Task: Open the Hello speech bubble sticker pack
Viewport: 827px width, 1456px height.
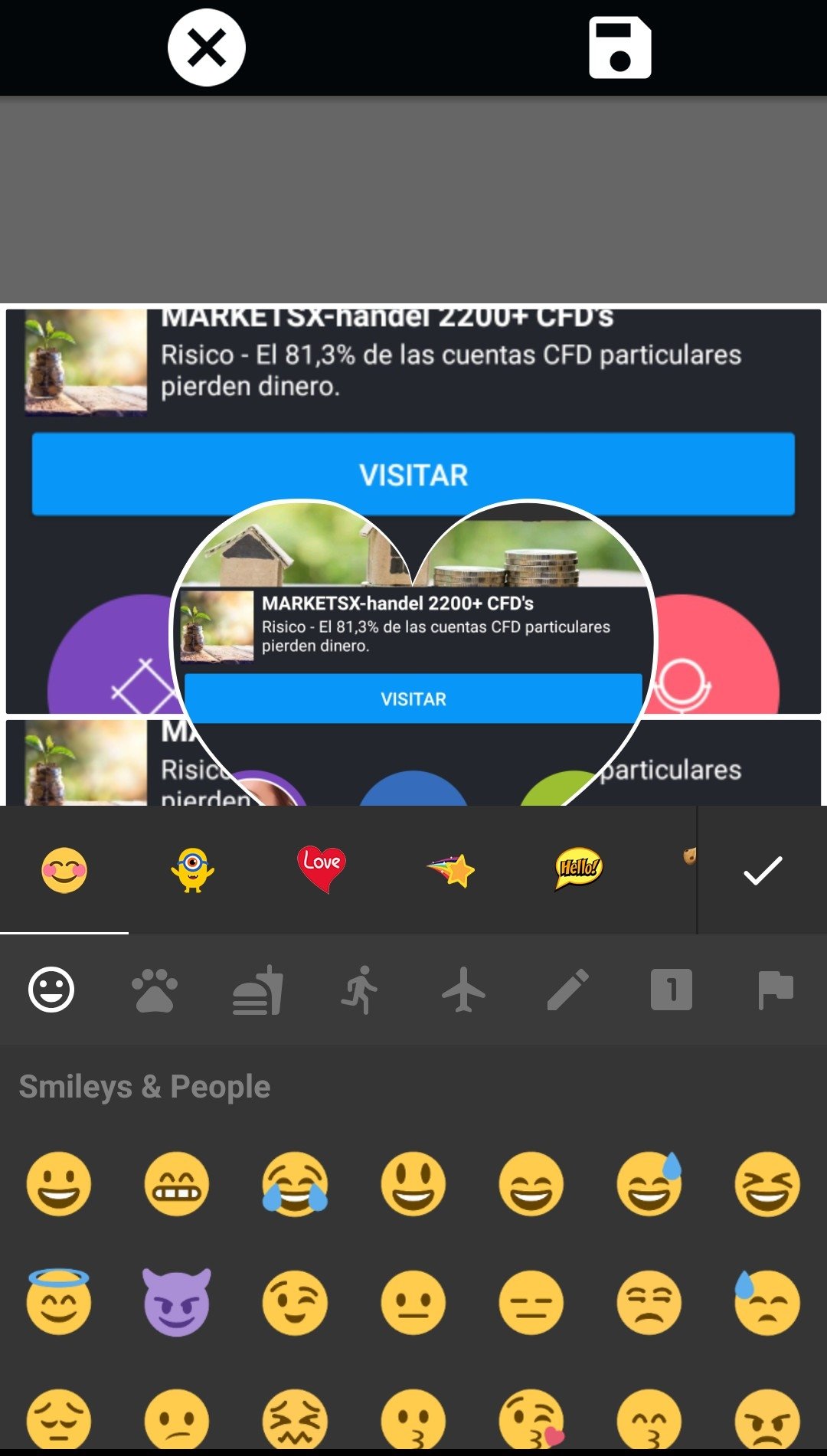Action: (579, 869)
